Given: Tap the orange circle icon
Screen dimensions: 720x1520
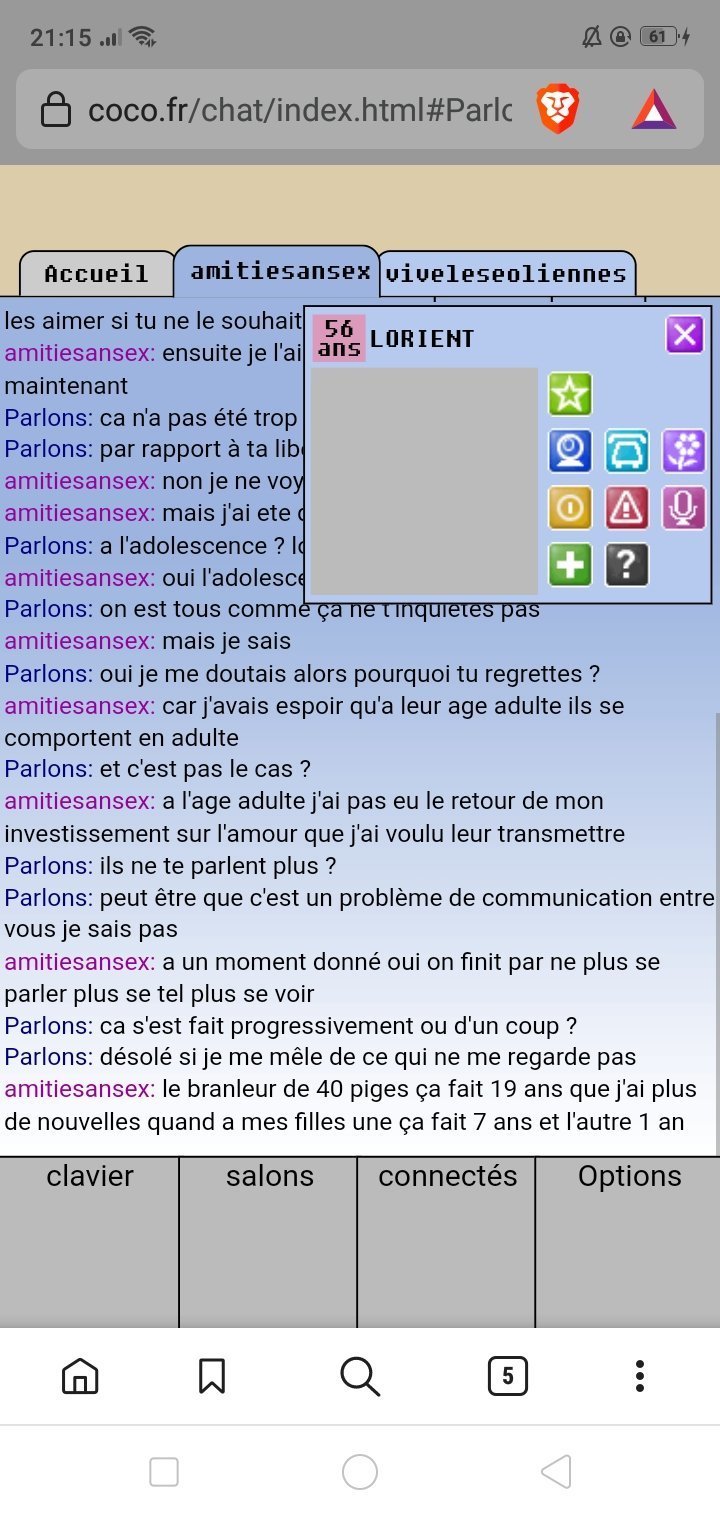Looking at the screenshot, I should click(570, 508).
